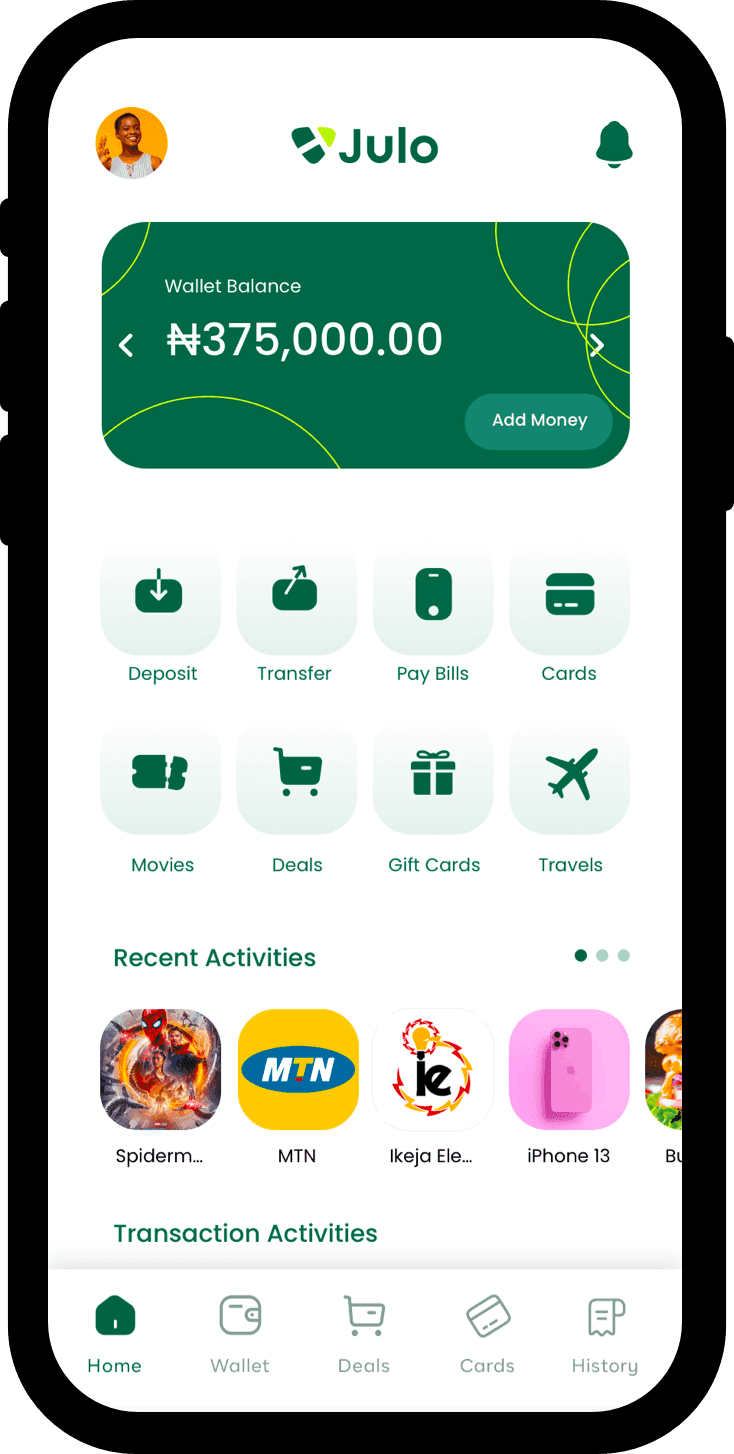This screenshot has width=734, height=1454.
Task: Open Gift Cards
Action: 433,775
